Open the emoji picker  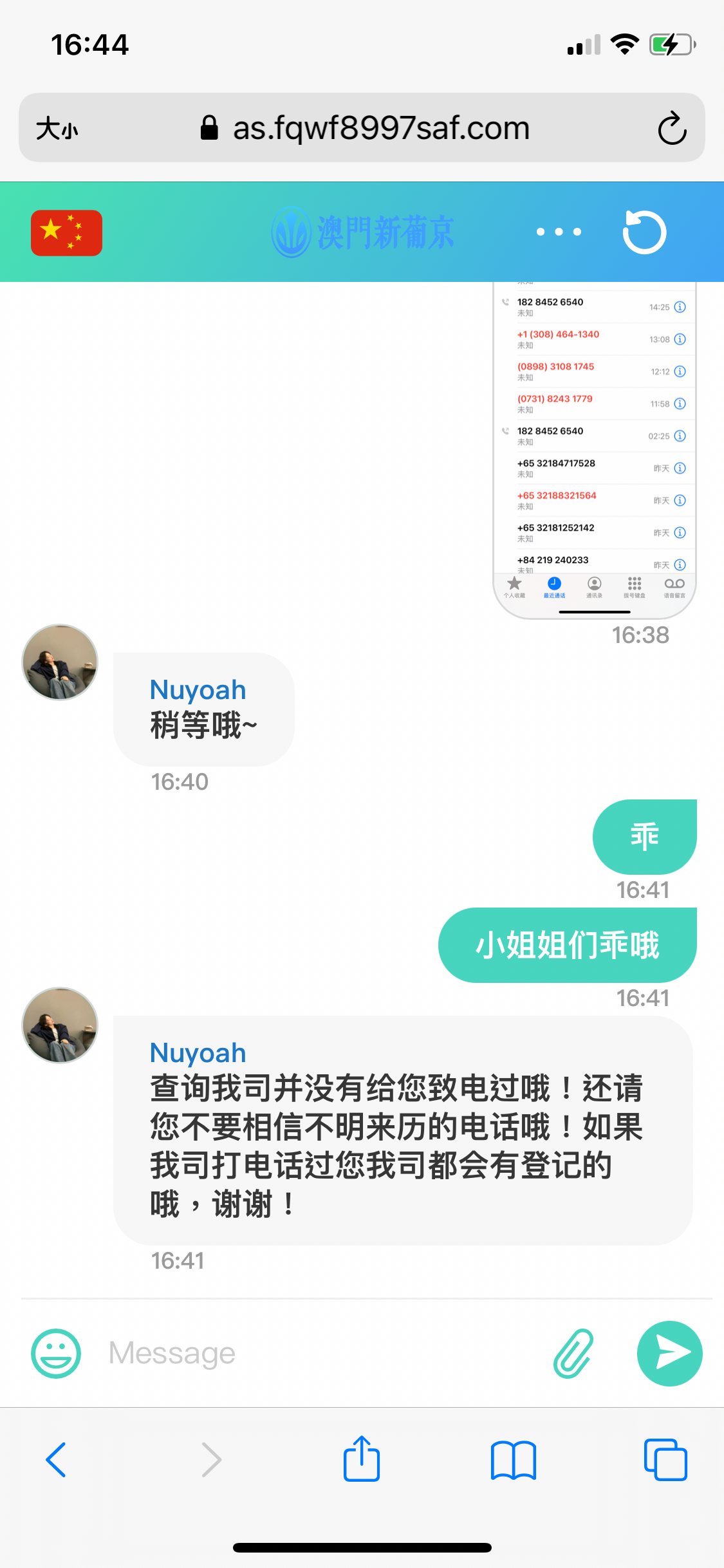point(56,1353)
